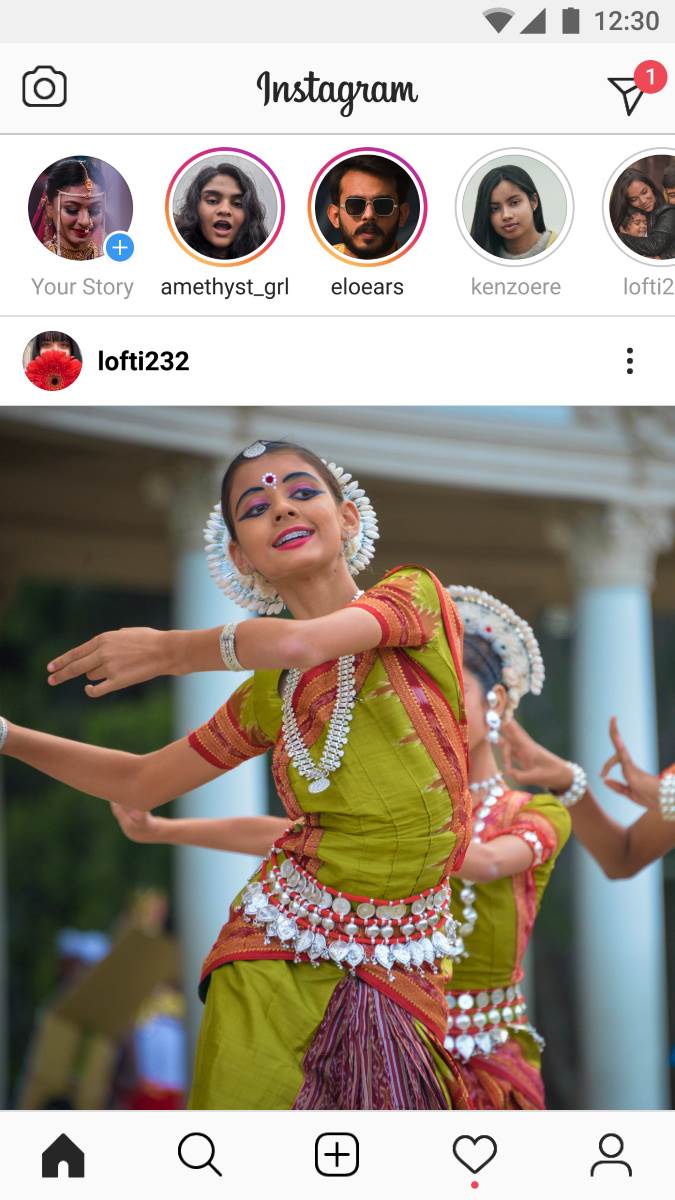Open lofti232's profile from post header

pyautogui.click(x=142, y=361)
